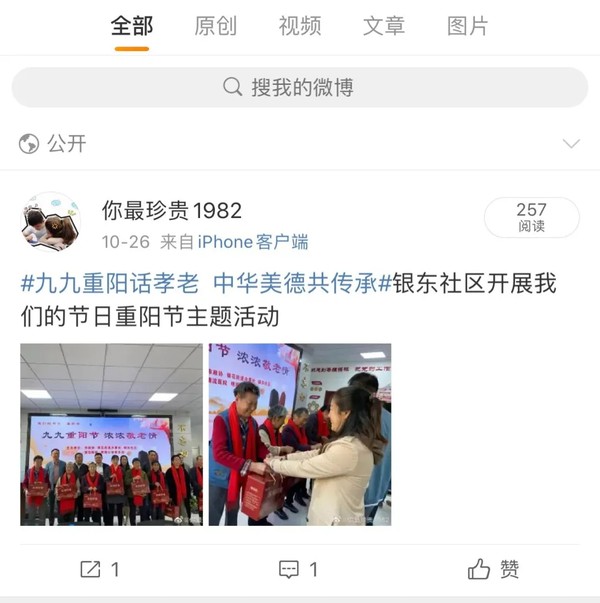Switch to the 原创 tab

[216, 26]
